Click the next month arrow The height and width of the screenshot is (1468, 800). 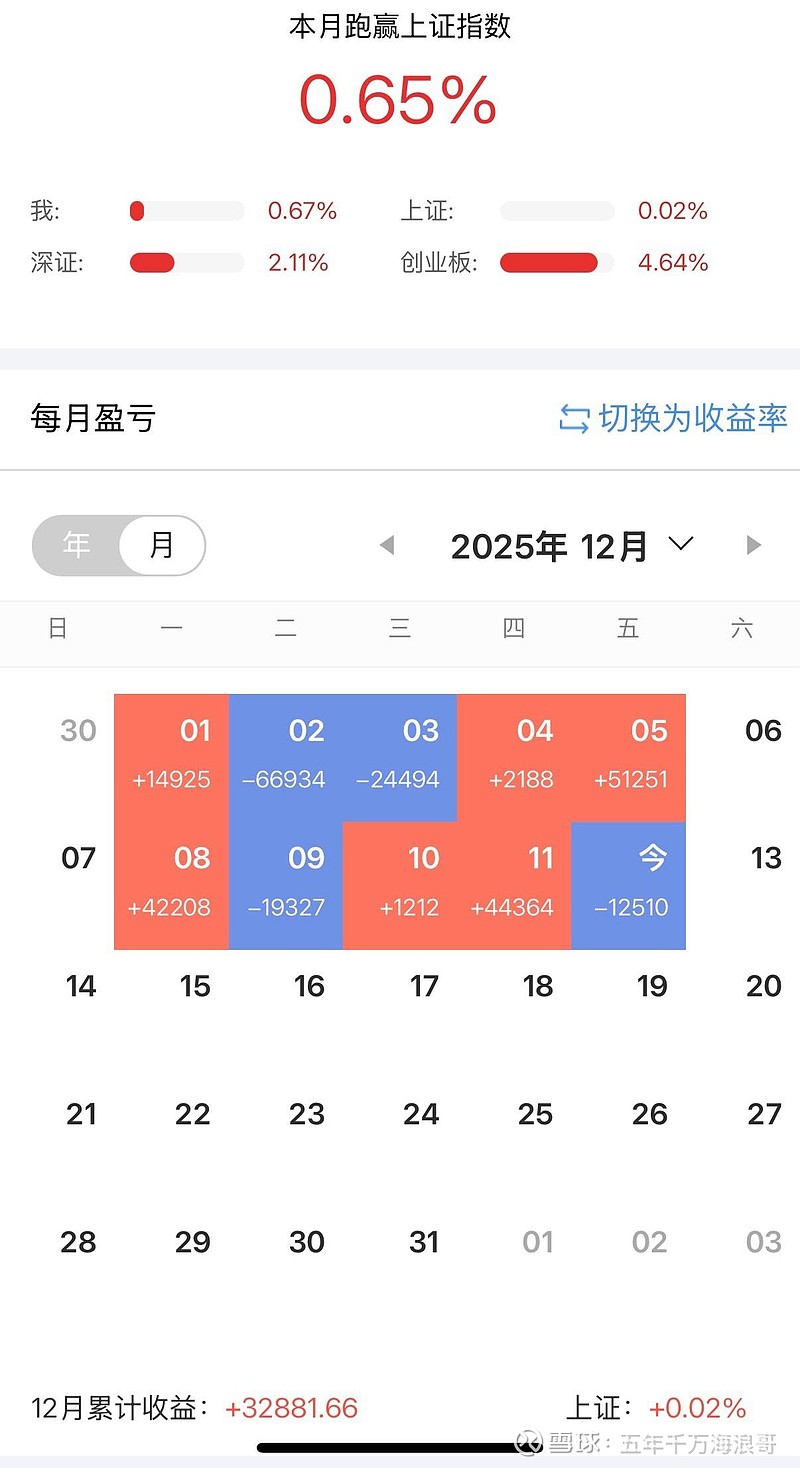pyautogui.click(x=753, y=544)
